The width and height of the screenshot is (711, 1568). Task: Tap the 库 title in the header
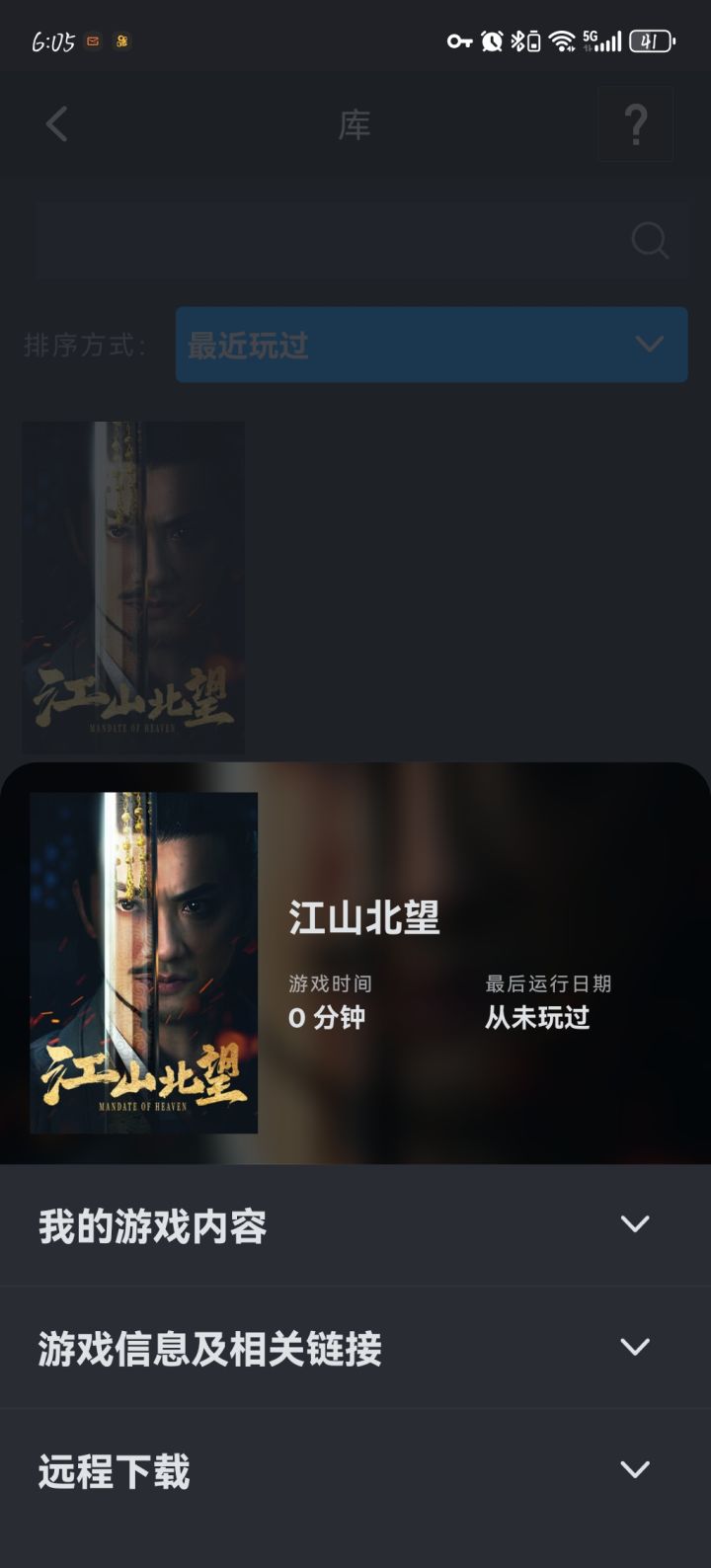click(x=355, y=123)
